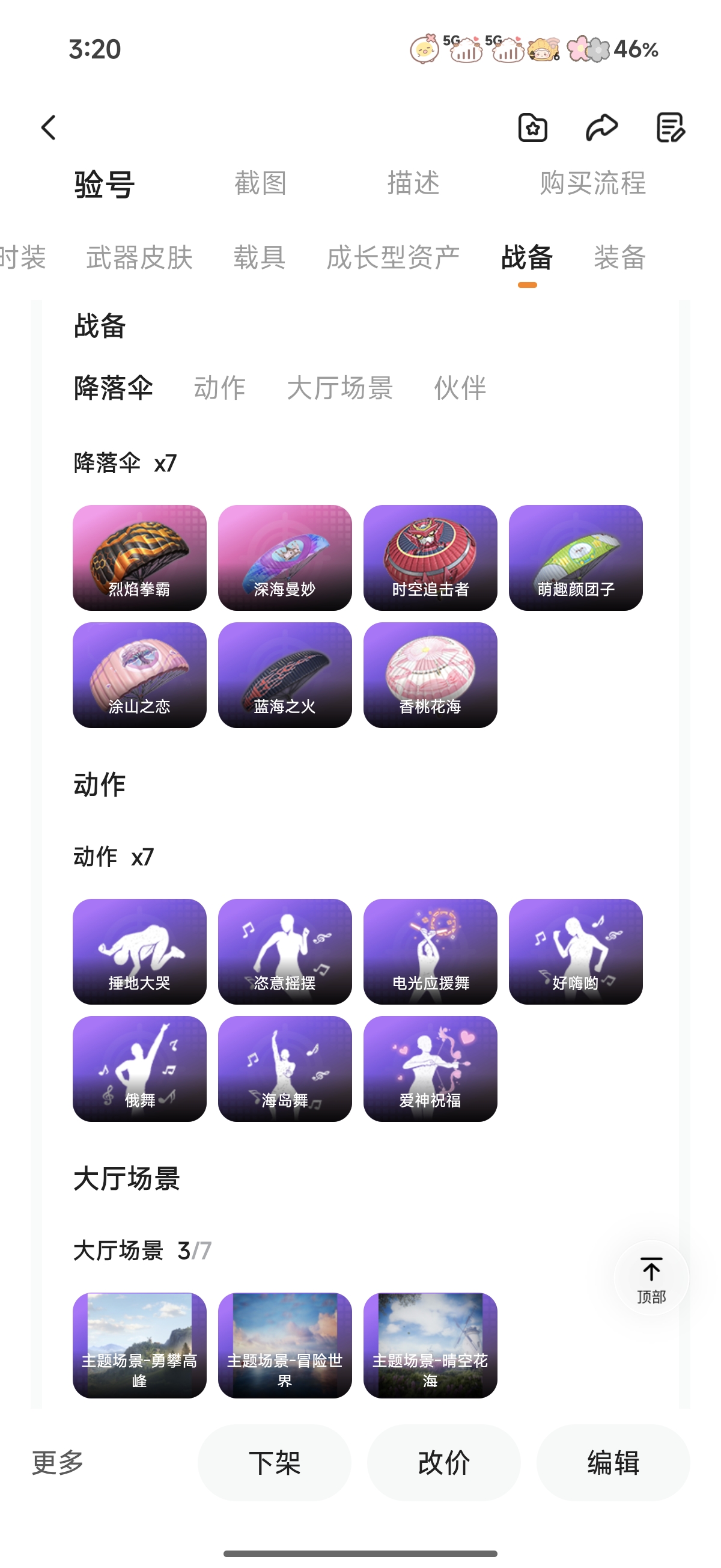Image resolution: width=721 pixels, height=1568 pixels.
Task: Jump to the 伙伴 sub-tab
Action: coord(460,388)
